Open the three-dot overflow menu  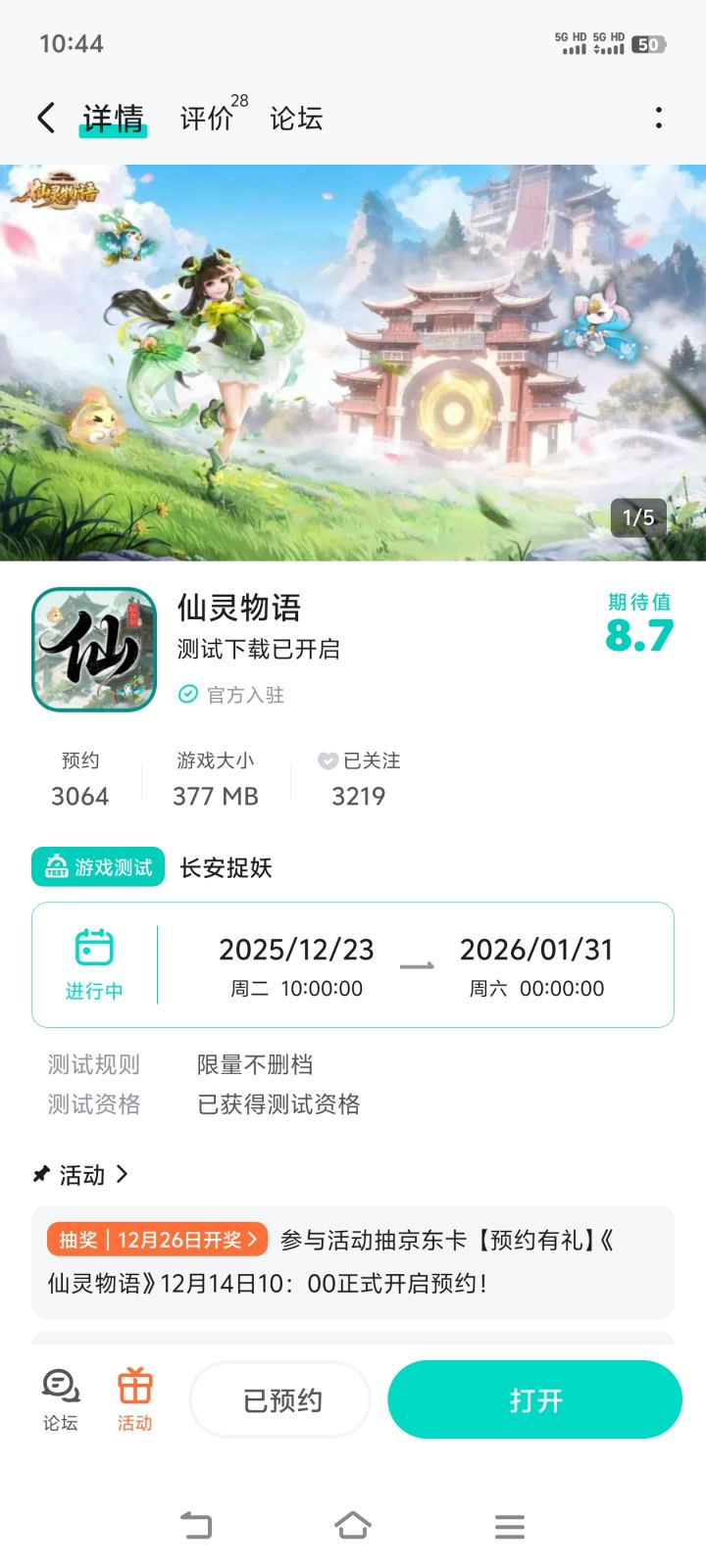pos(658,117)
